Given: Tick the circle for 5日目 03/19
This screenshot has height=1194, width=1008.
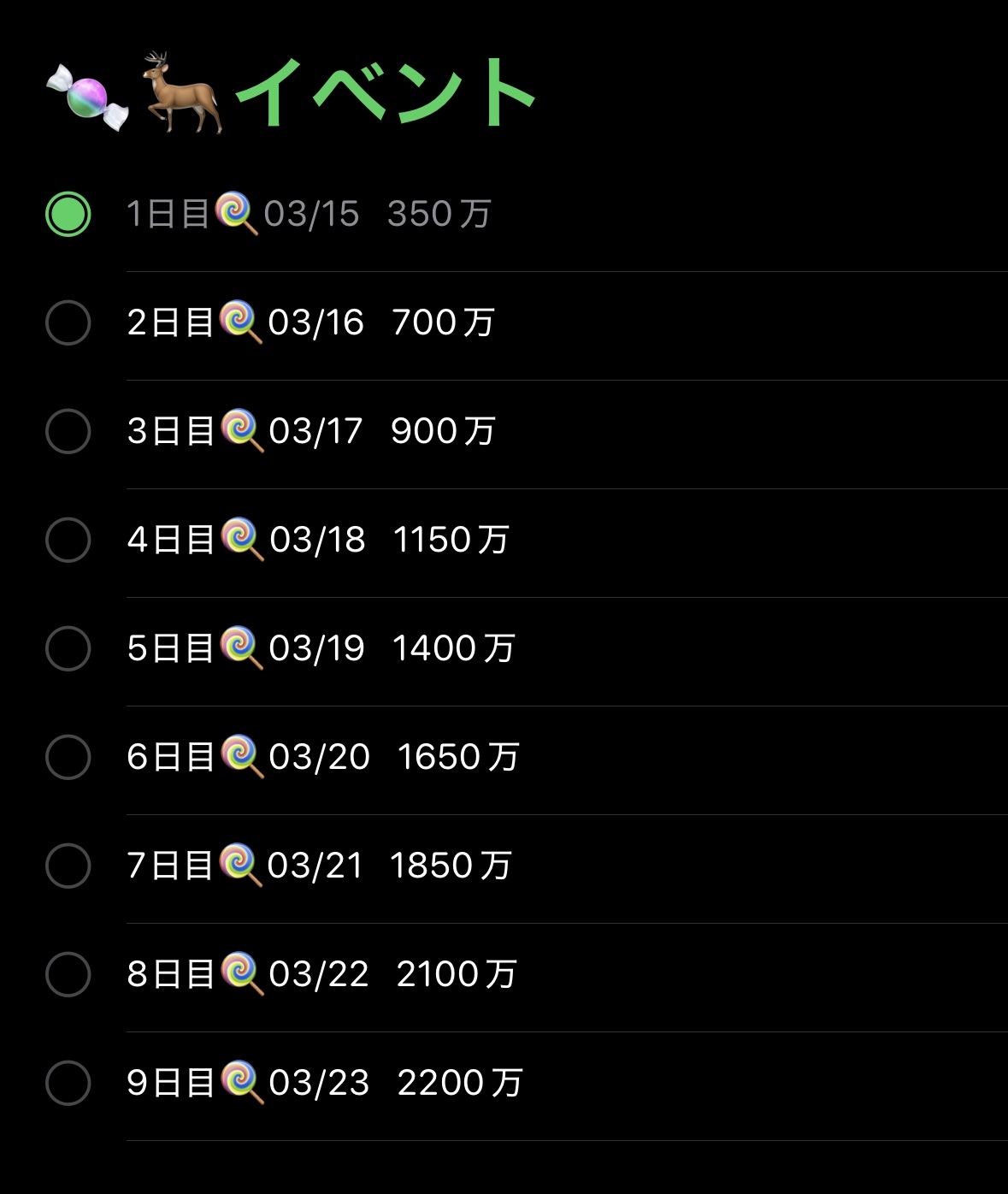Looking at the screenshot, I should [68, 648].
